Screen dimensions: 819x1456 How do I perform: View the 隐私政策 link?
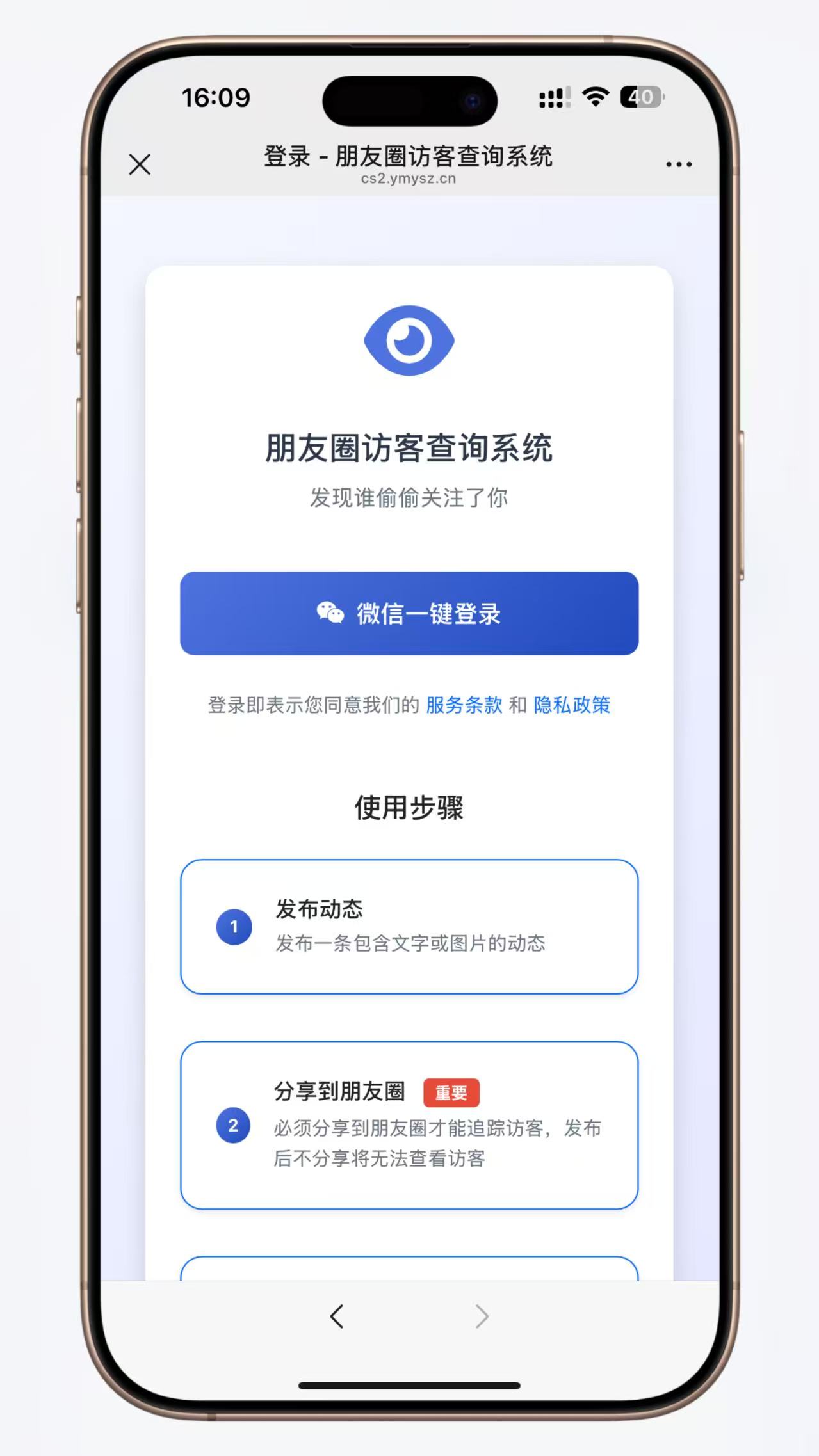point(572,705)
